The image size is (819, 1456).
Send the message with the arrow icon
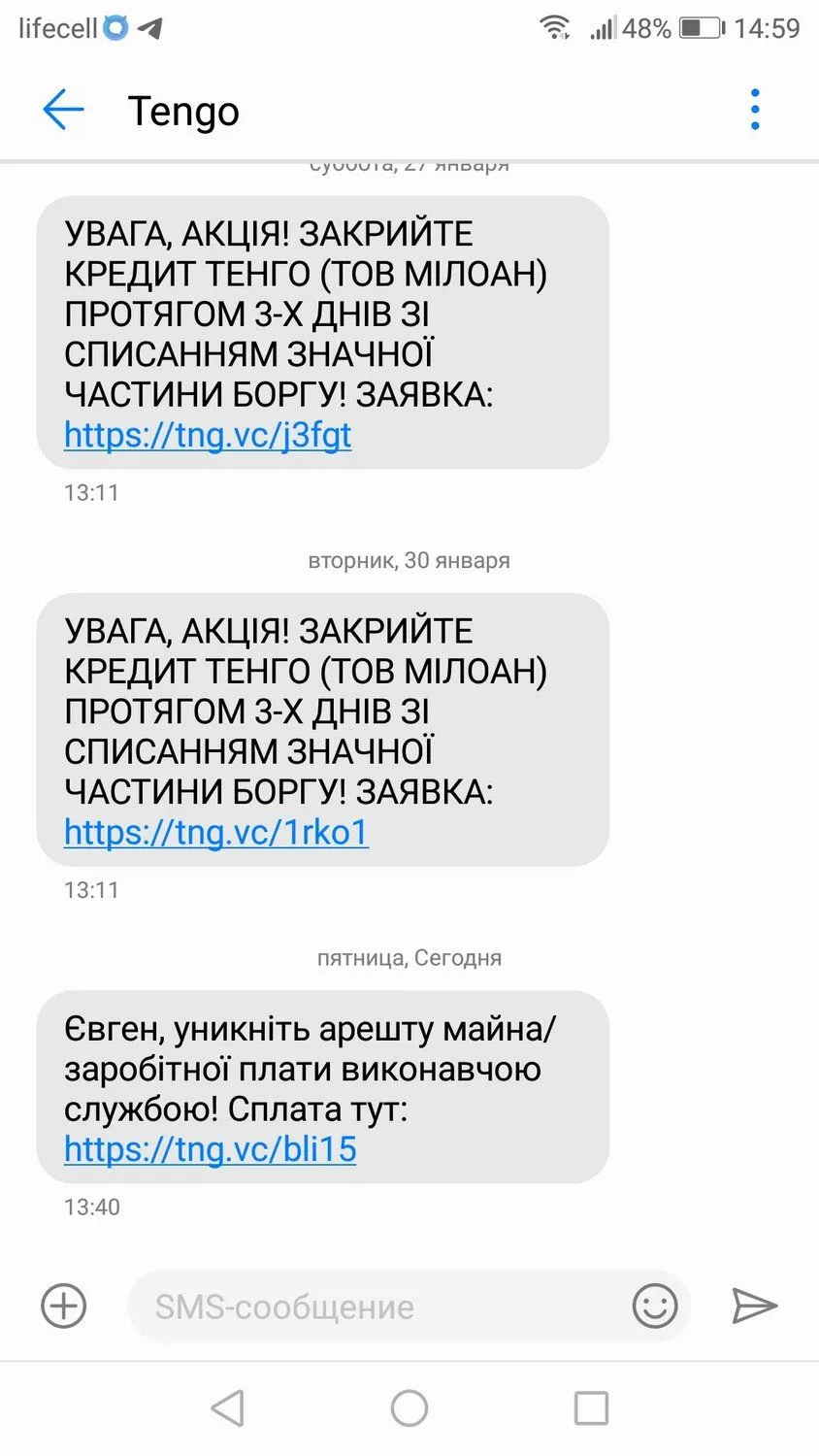(x=754, y=1306)
